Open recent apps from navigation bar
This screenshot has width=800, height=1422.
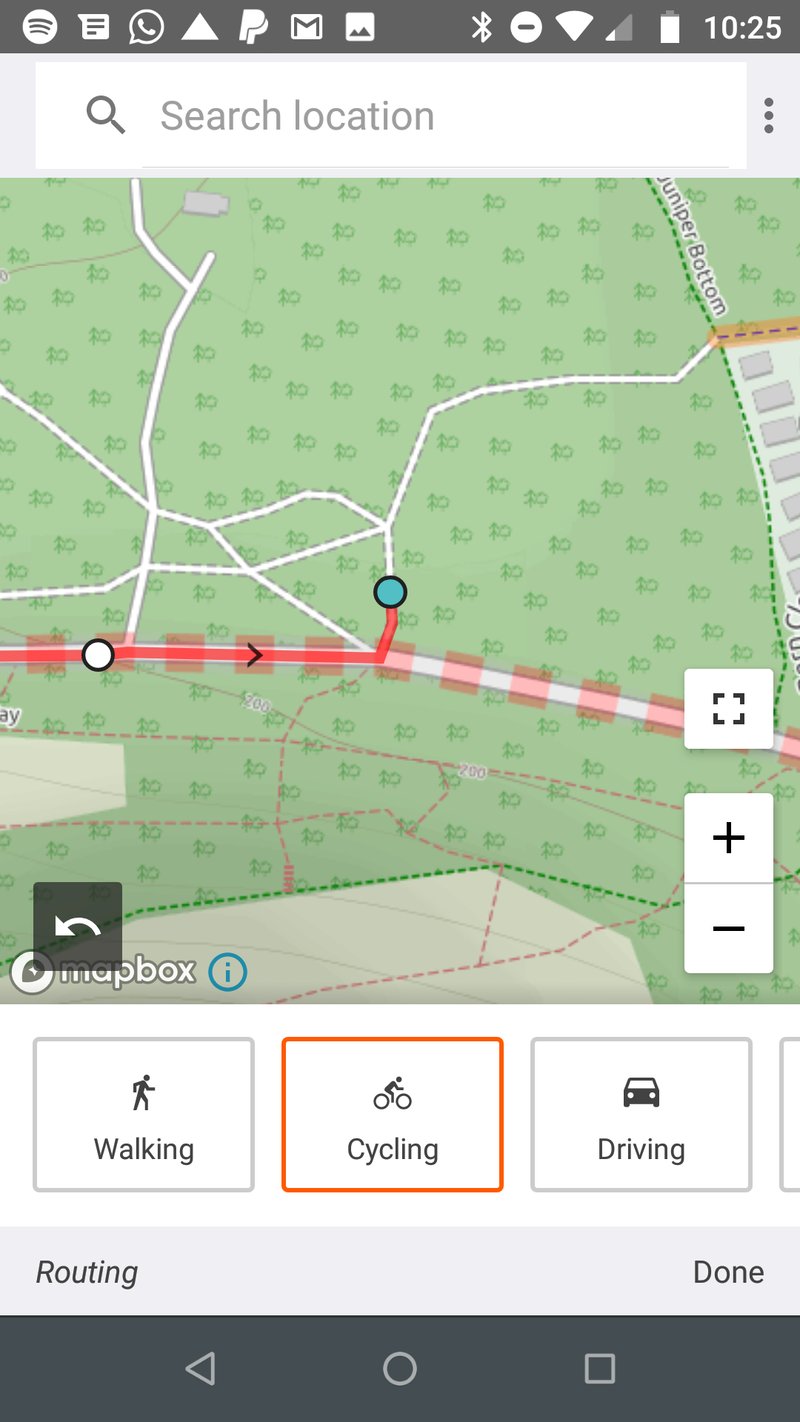(x=599, y=1368)
